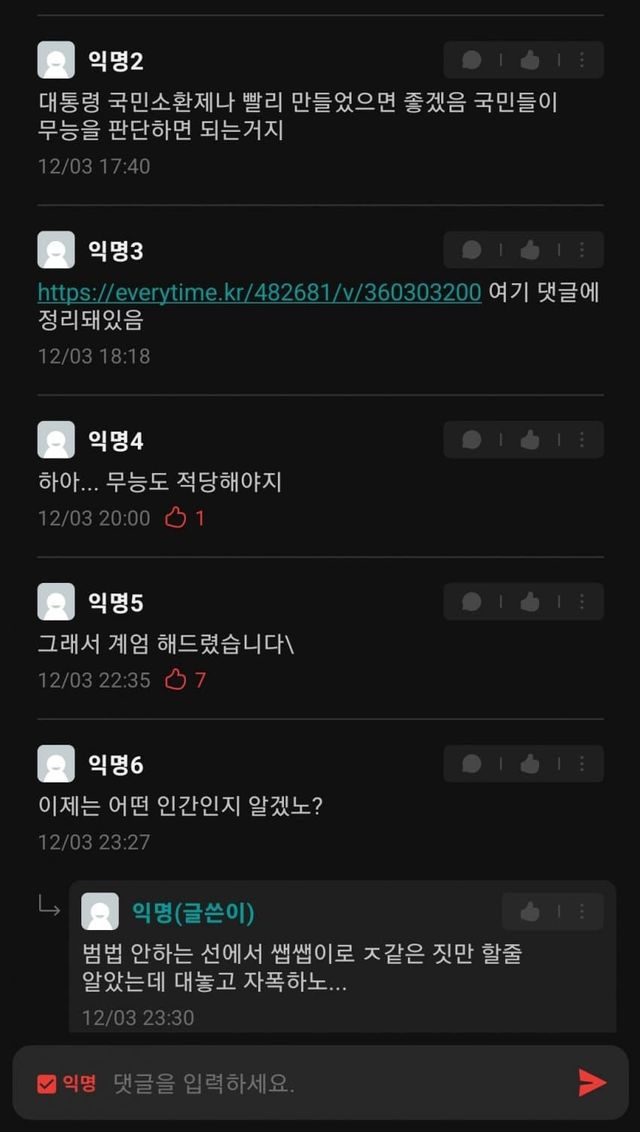Open more options on 익명6's comment
Viewport: 640px width, 1132px height.
[x=582, y=764]
